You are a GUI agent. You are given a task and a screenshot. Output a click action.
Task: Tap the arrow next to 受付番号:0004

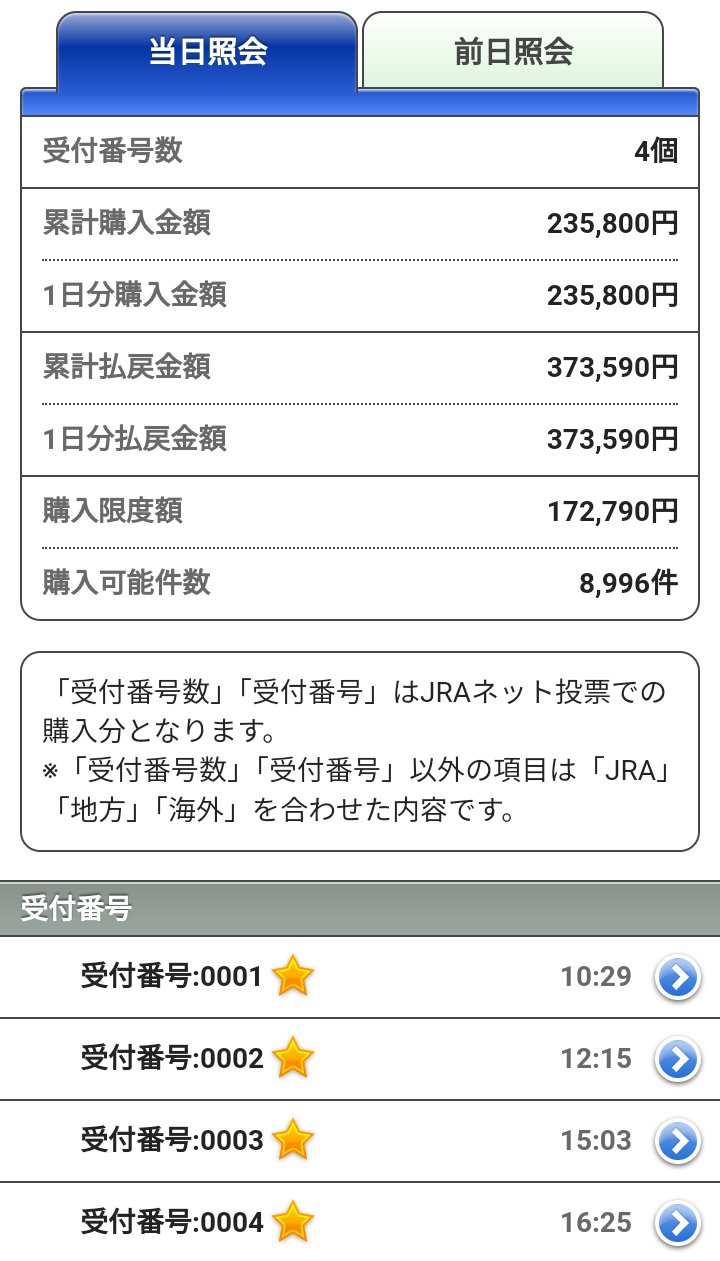pos(678,1223)
